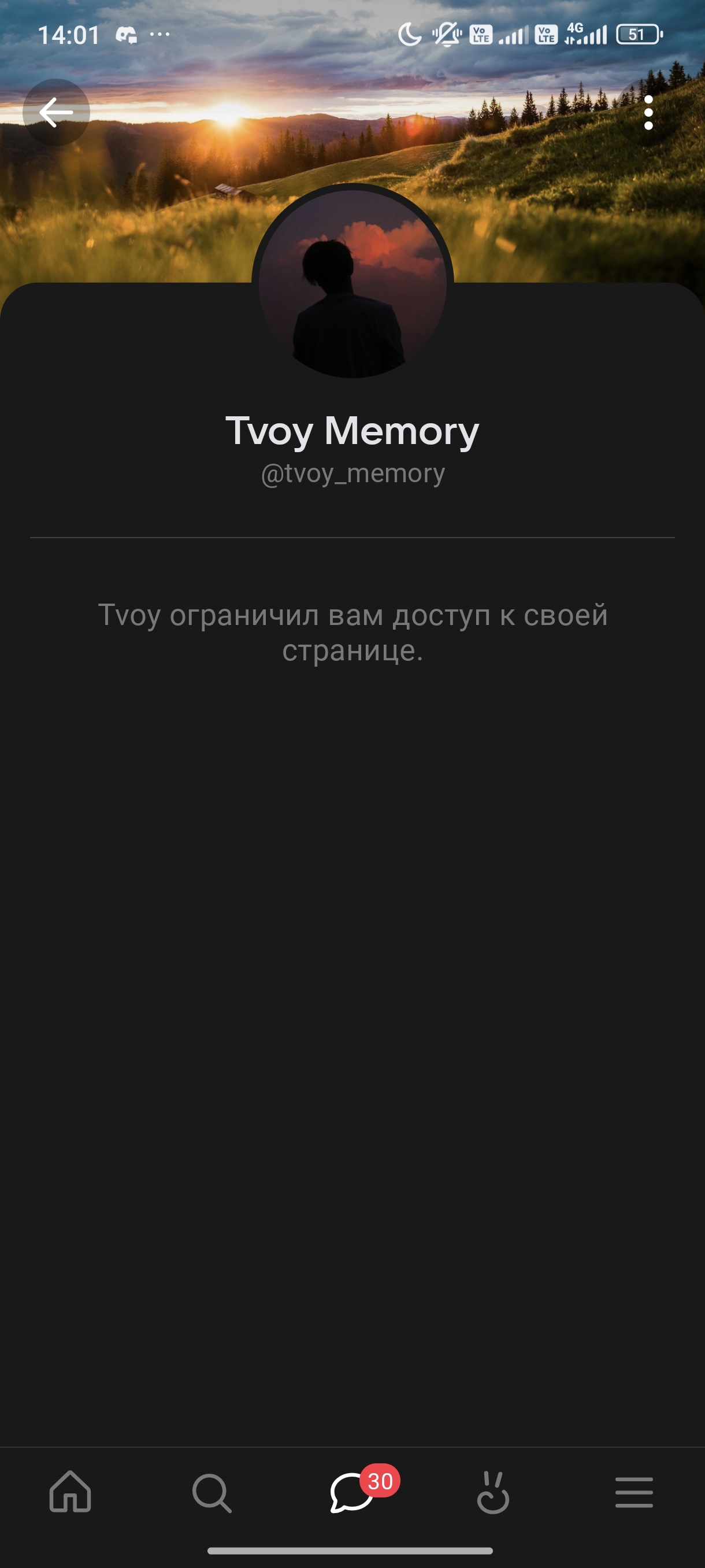Open the Search tab
The height and width of the screenshot is (1568, 705).
pos(211,1492)
